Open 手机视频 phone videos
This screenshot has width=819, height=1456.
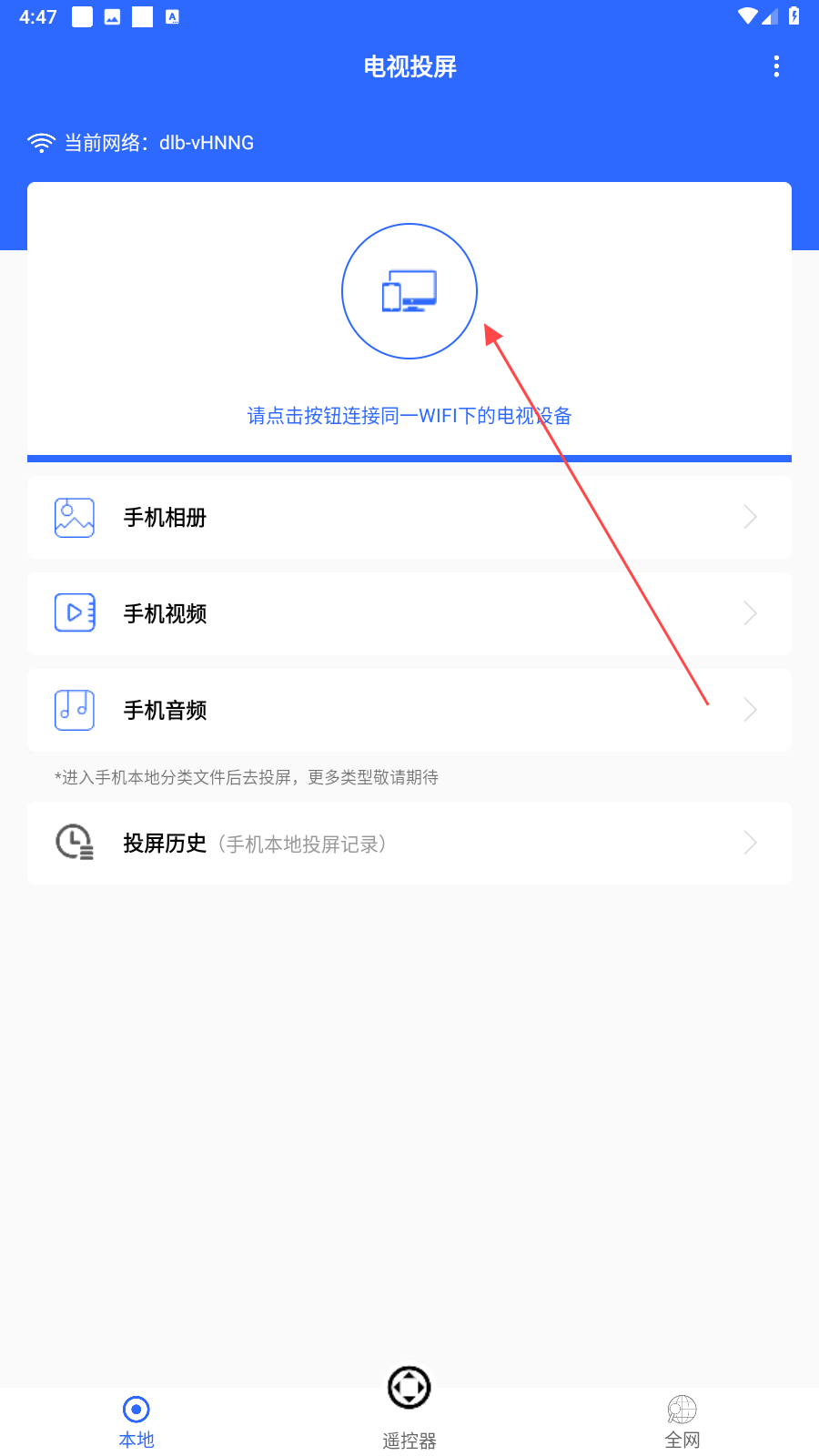pyautogui.click(x=409, y=613)
